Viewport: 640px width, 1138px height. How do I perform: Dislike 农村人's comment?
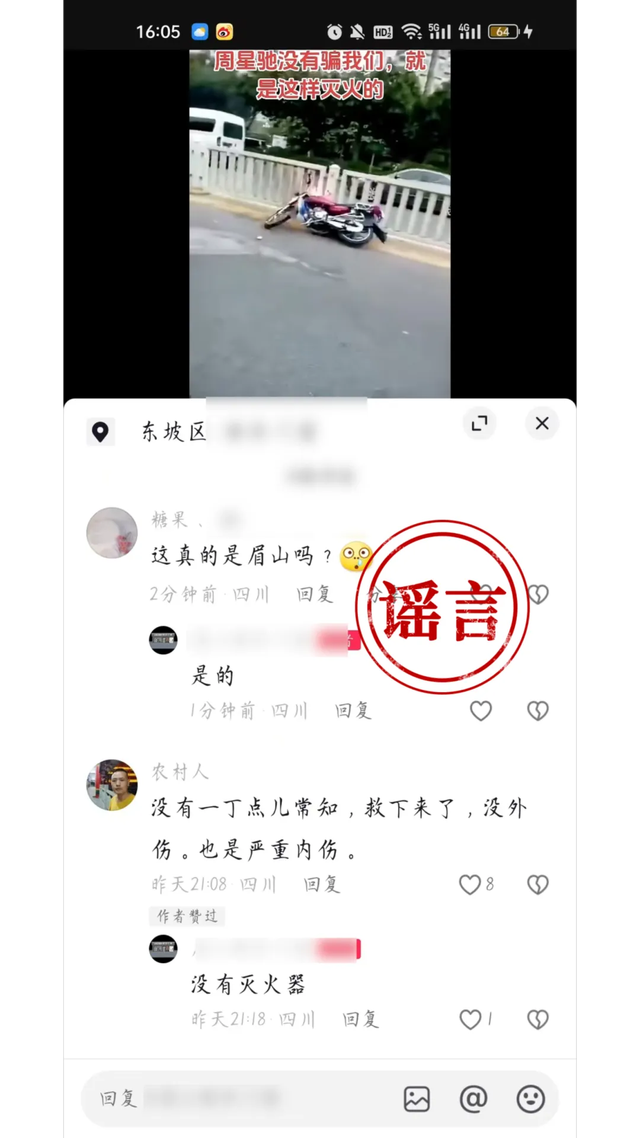tap(538, 884)
